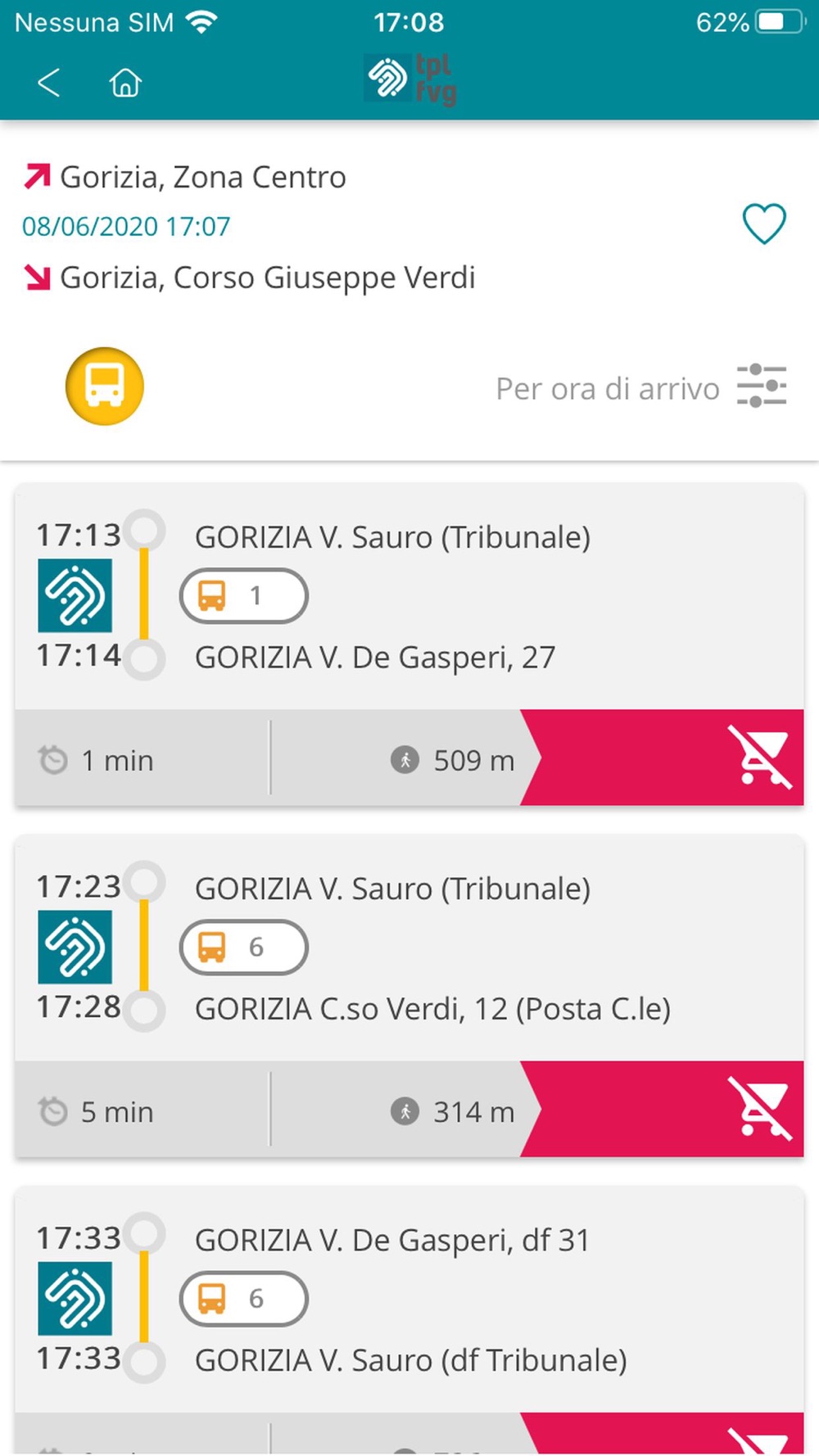Open the 17:23 trip to C.so Verdi
Screen dimensions: 819x1456
point(409,948)
